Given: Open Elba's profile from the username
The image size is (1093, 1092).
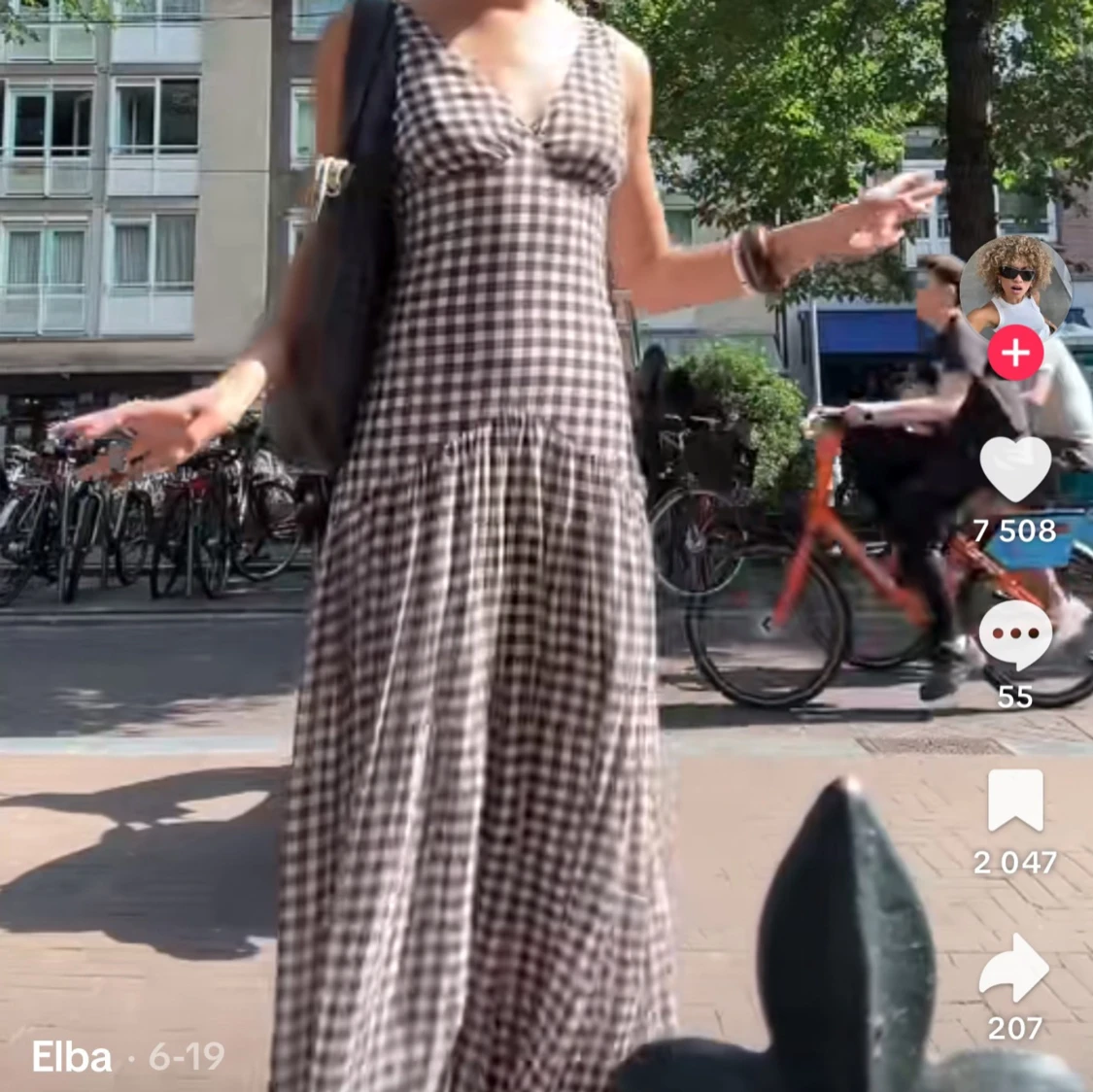Looking at the screenshot, I should [72, 1056].
